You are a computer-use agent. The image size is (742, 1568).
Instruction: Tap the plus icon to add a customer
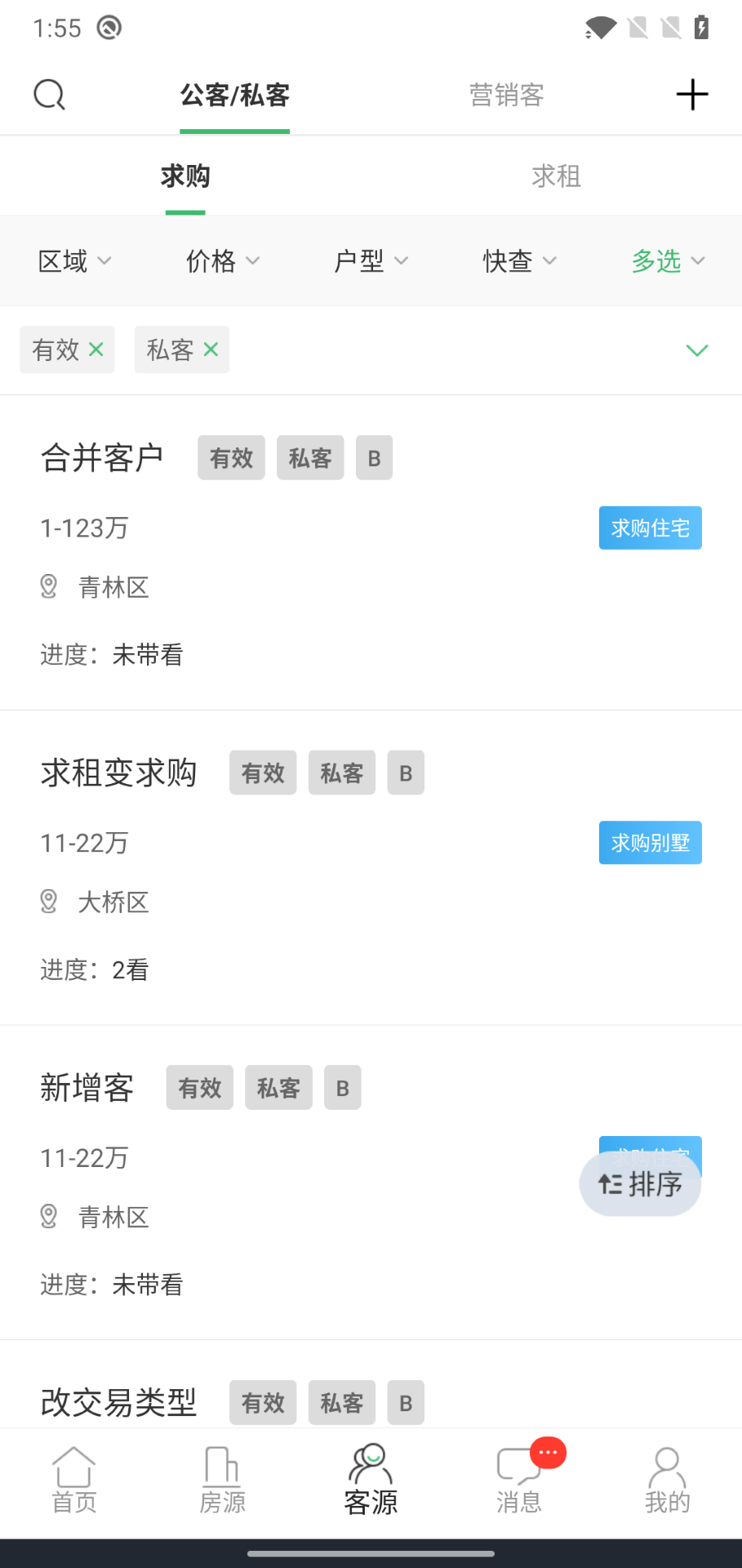tap(691, 94)
